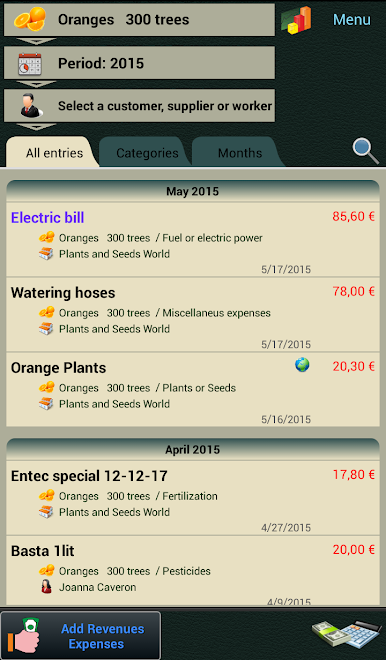Switch to the Months tab
The width and height of the screenshot is (386, 660).
pyautogui.click(x=238, y=153)
